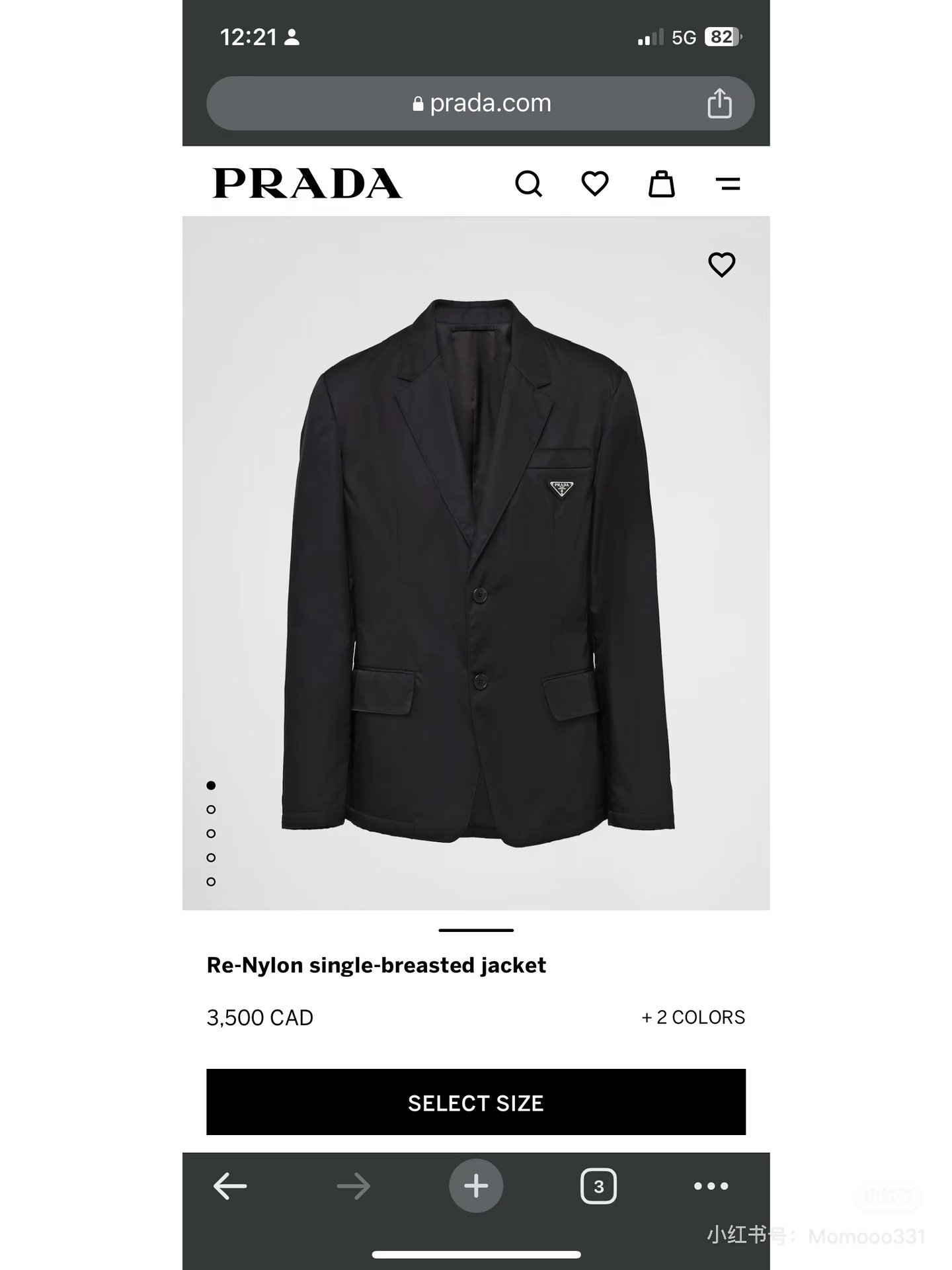Open the browser's more options menu
Viewport: 952px width, 1270px height.
tap(711, 1186)
